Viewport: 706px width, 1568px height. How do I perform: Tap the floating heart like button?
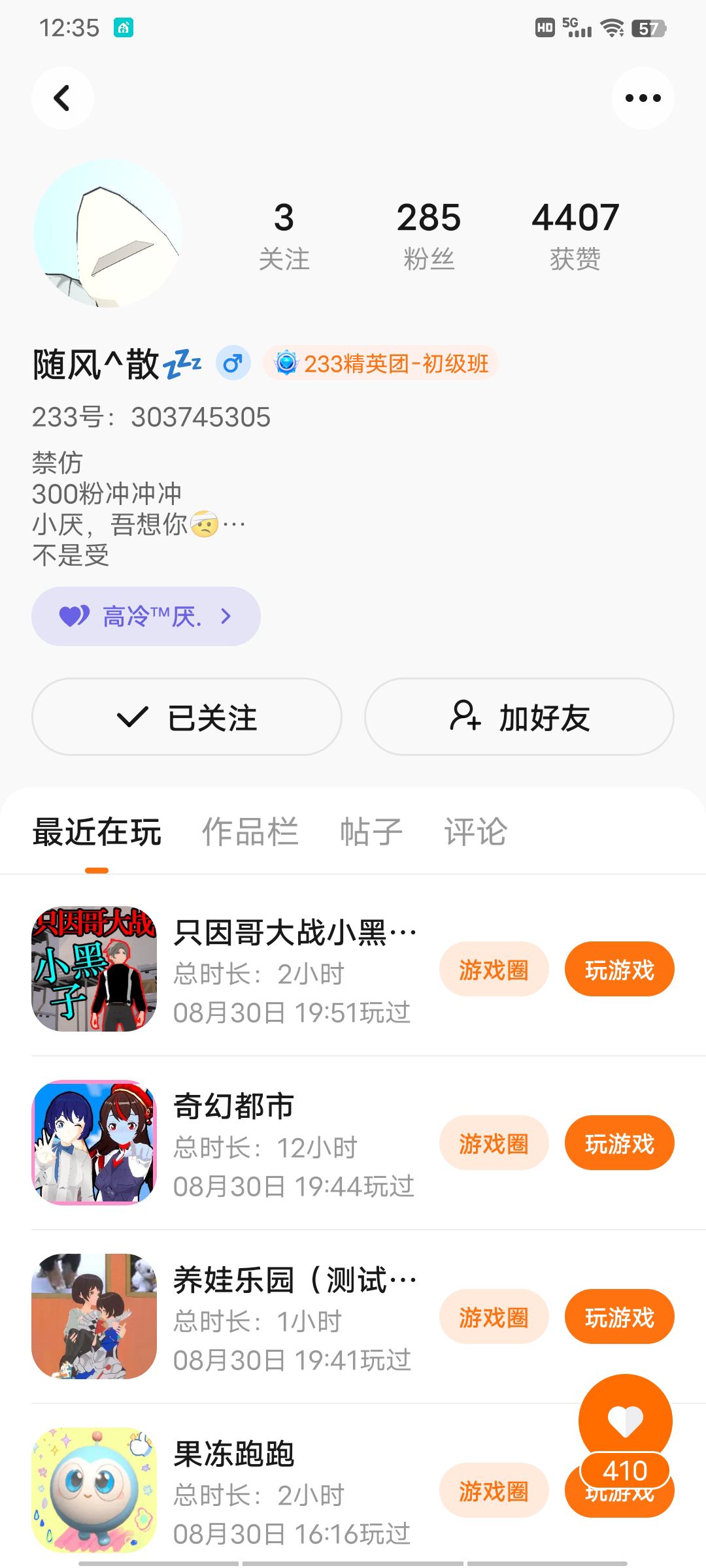point(625,1420)
